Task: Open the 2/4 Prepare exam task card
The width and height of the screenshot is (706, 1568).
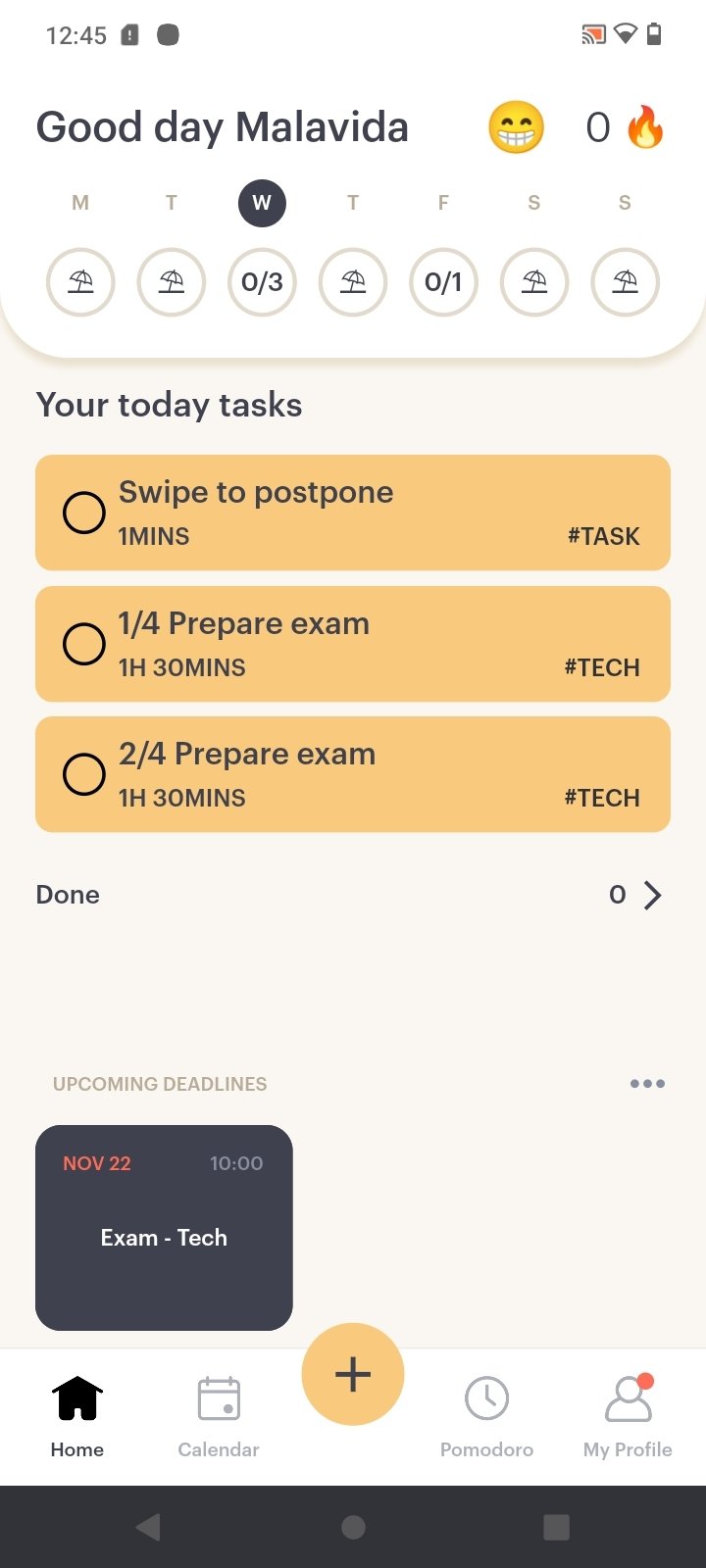Action: click(x=353, y=774)
